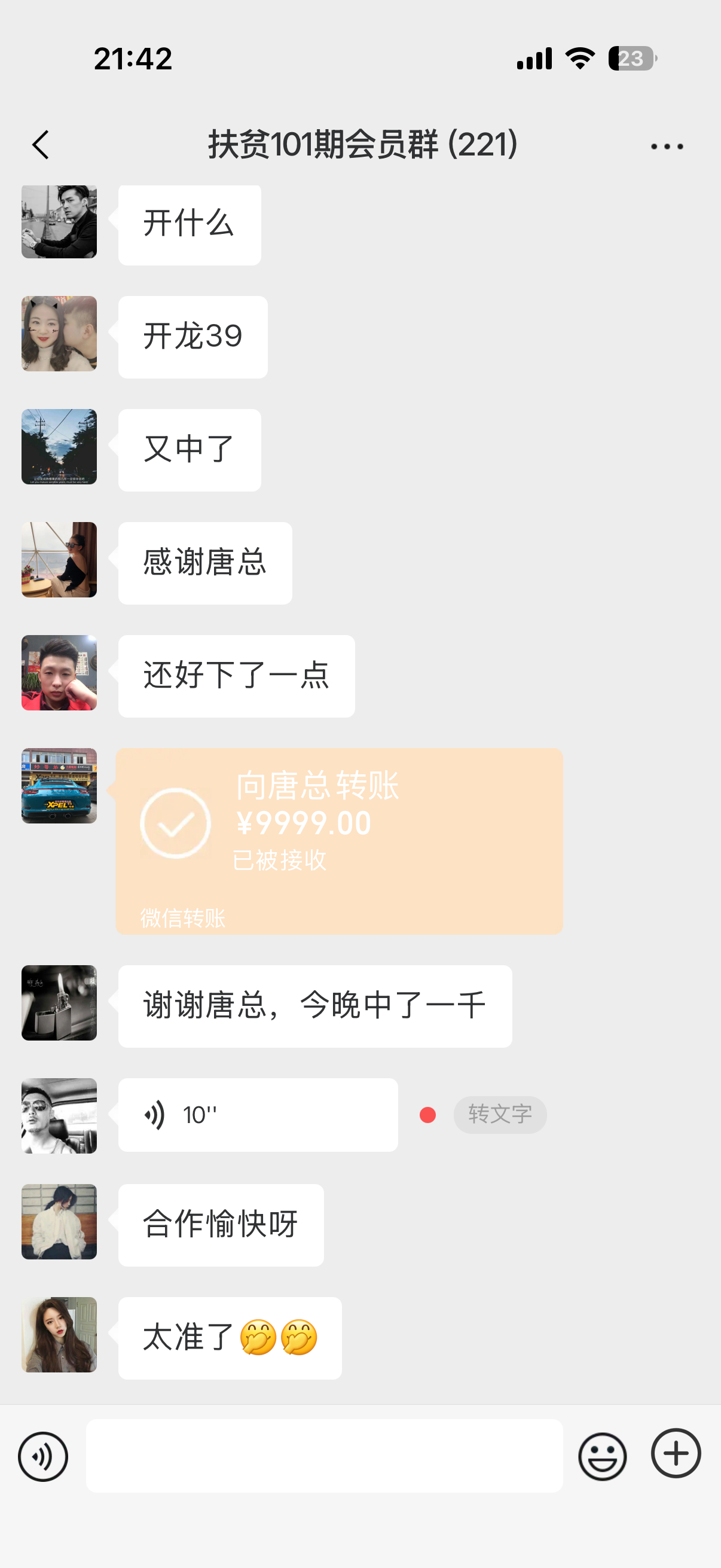Tap the red unread dot on the voice message
This screenshot has height=1568, width=721.
(426, 1115)
